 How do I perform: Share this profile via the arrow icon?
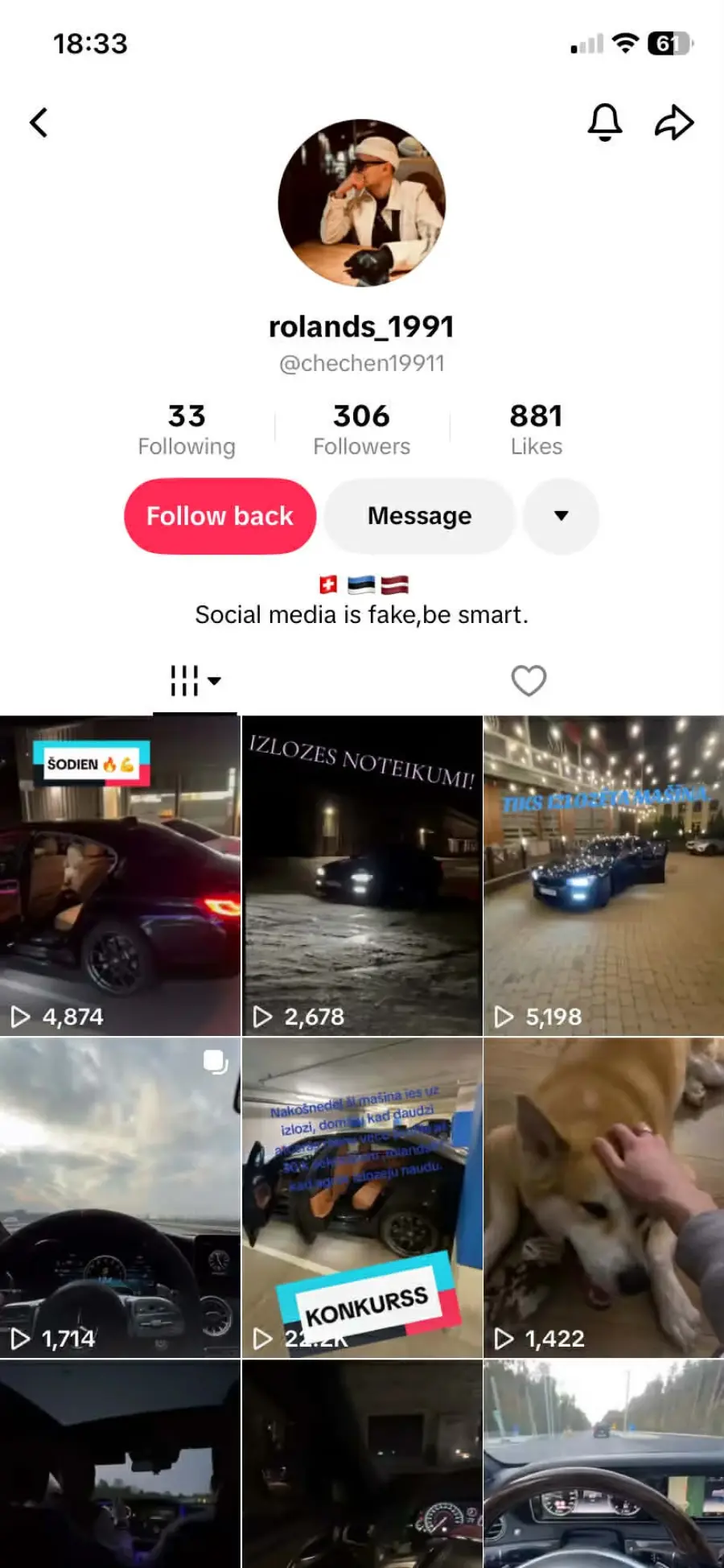pyautogui.click(x=673, y=122)
